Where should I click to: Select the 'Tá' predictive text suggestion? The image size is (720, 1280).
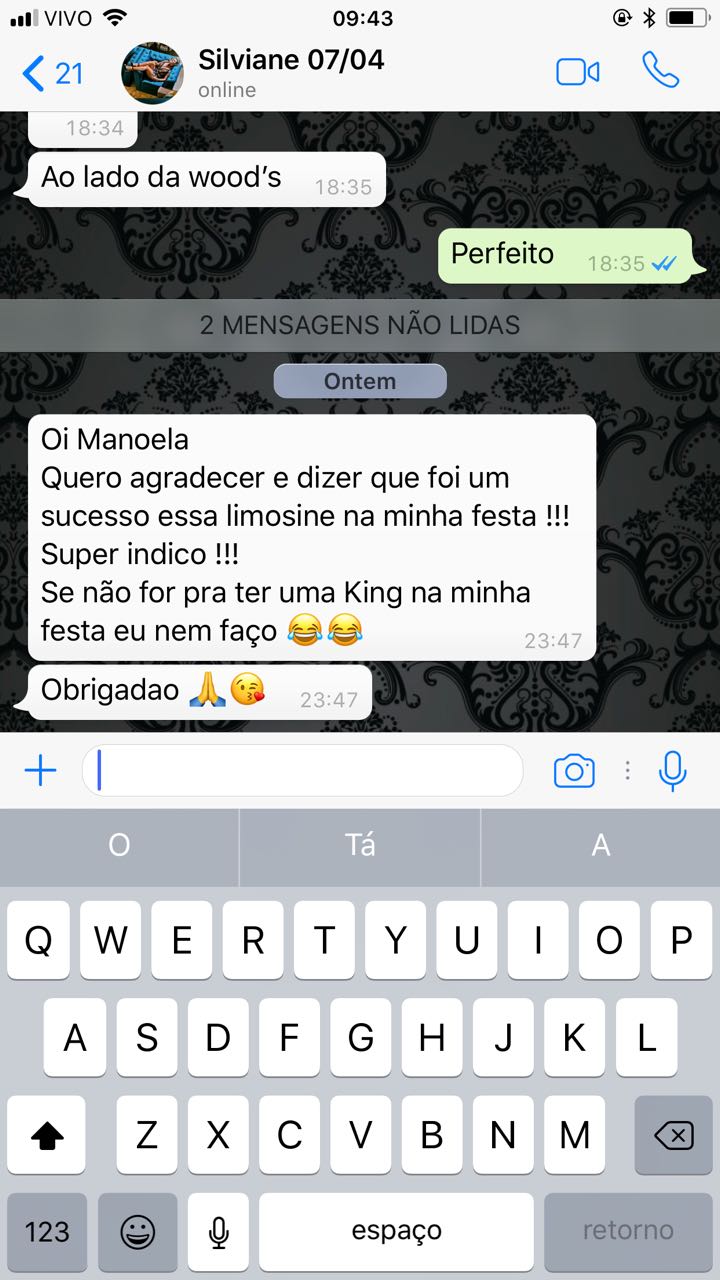pyautogui.click(x=360, y=846)
